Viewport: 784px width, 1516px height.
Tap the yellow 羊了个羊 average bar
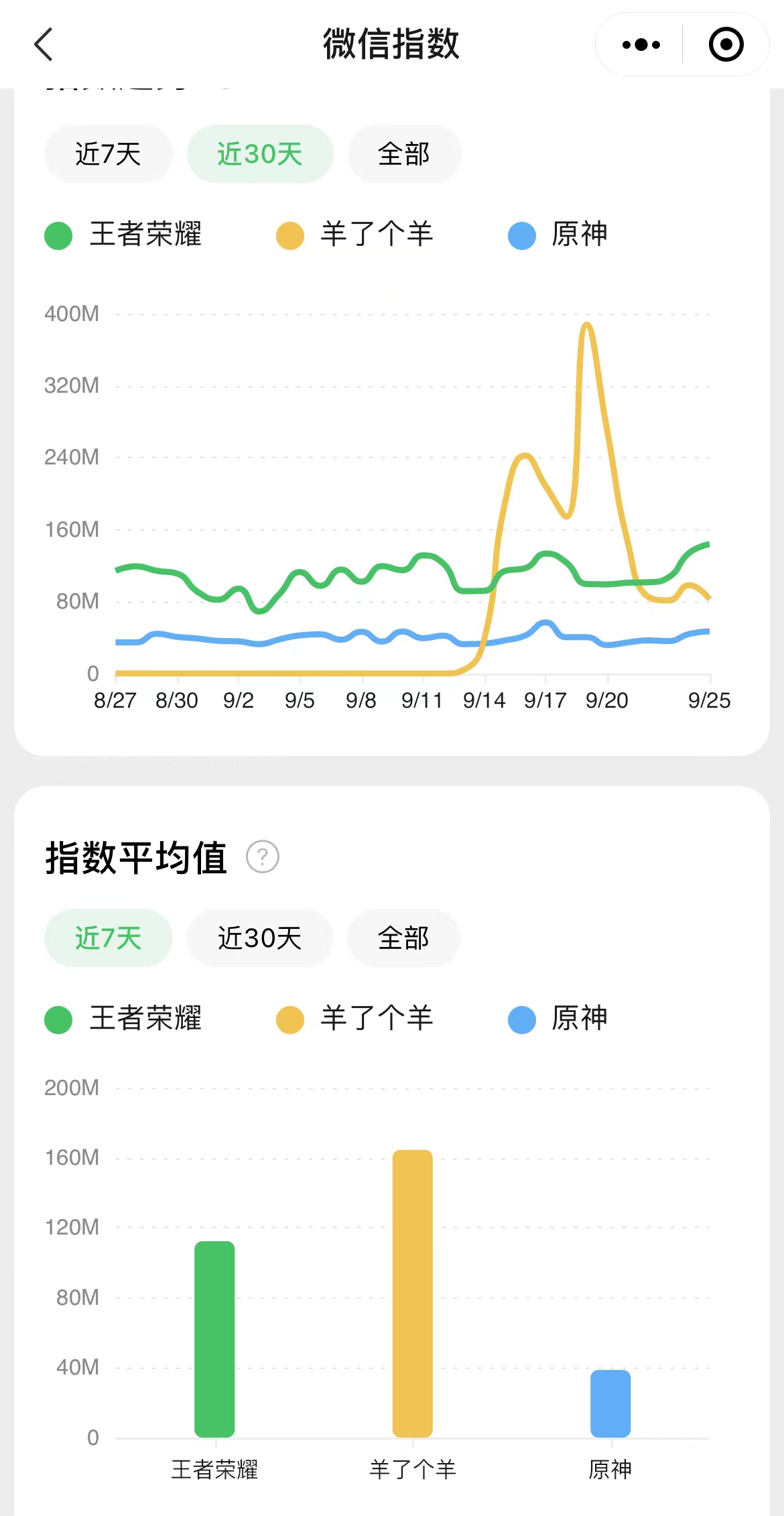[412, 1293]
